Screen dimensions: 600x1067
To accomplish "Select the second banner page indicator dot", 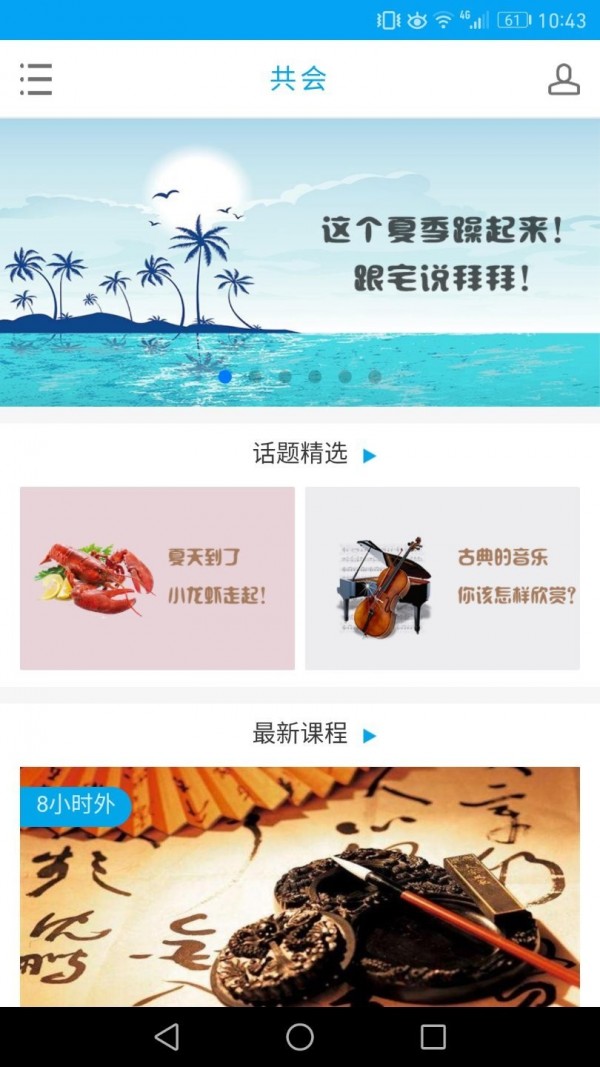I will click(x=255, y=377).
